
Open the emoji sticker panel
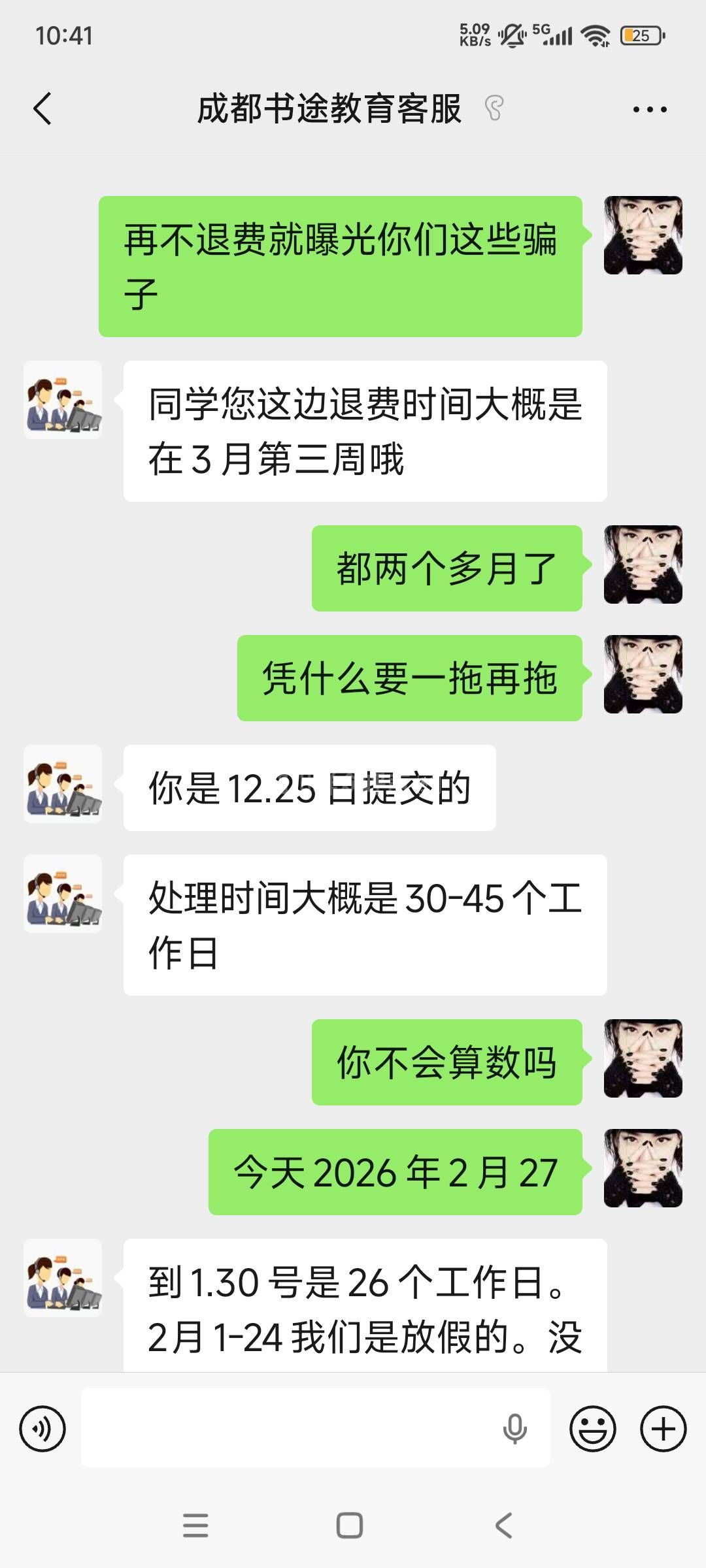point(592,1429)
